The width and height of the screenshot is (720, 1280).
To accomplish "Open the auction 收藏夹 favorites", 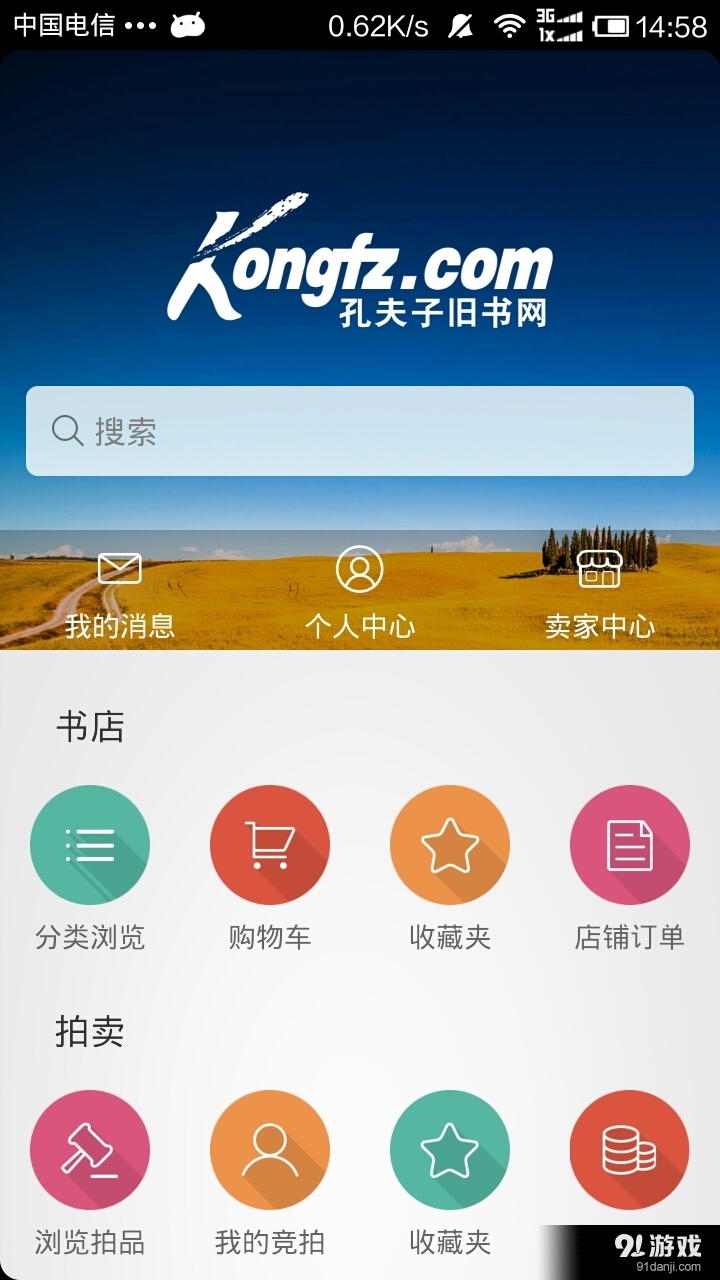I will (450, 1150).
